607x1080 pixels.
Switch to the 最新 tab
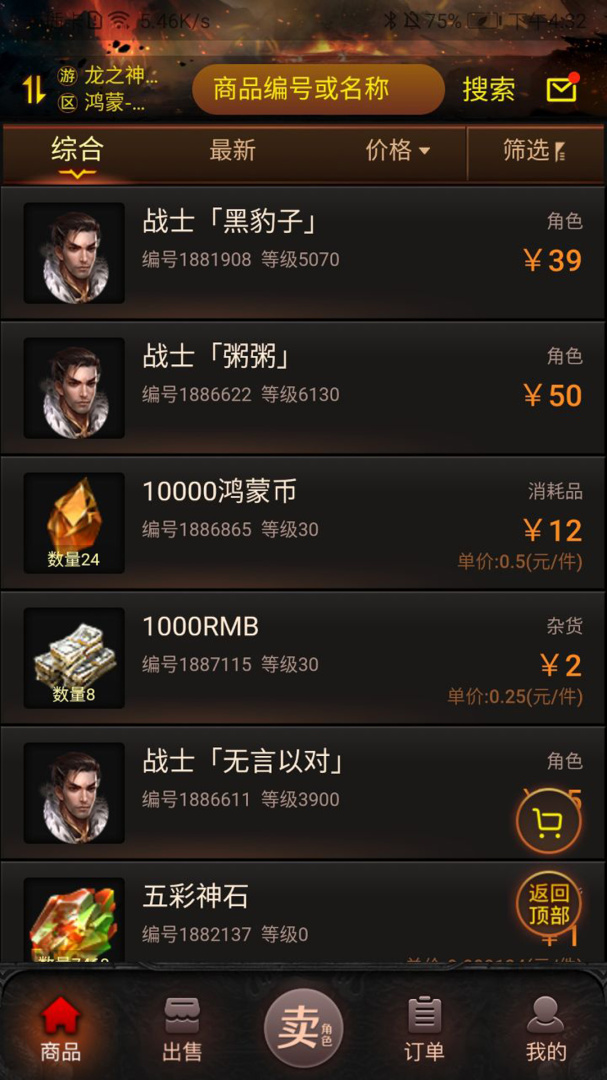[232, 151]
